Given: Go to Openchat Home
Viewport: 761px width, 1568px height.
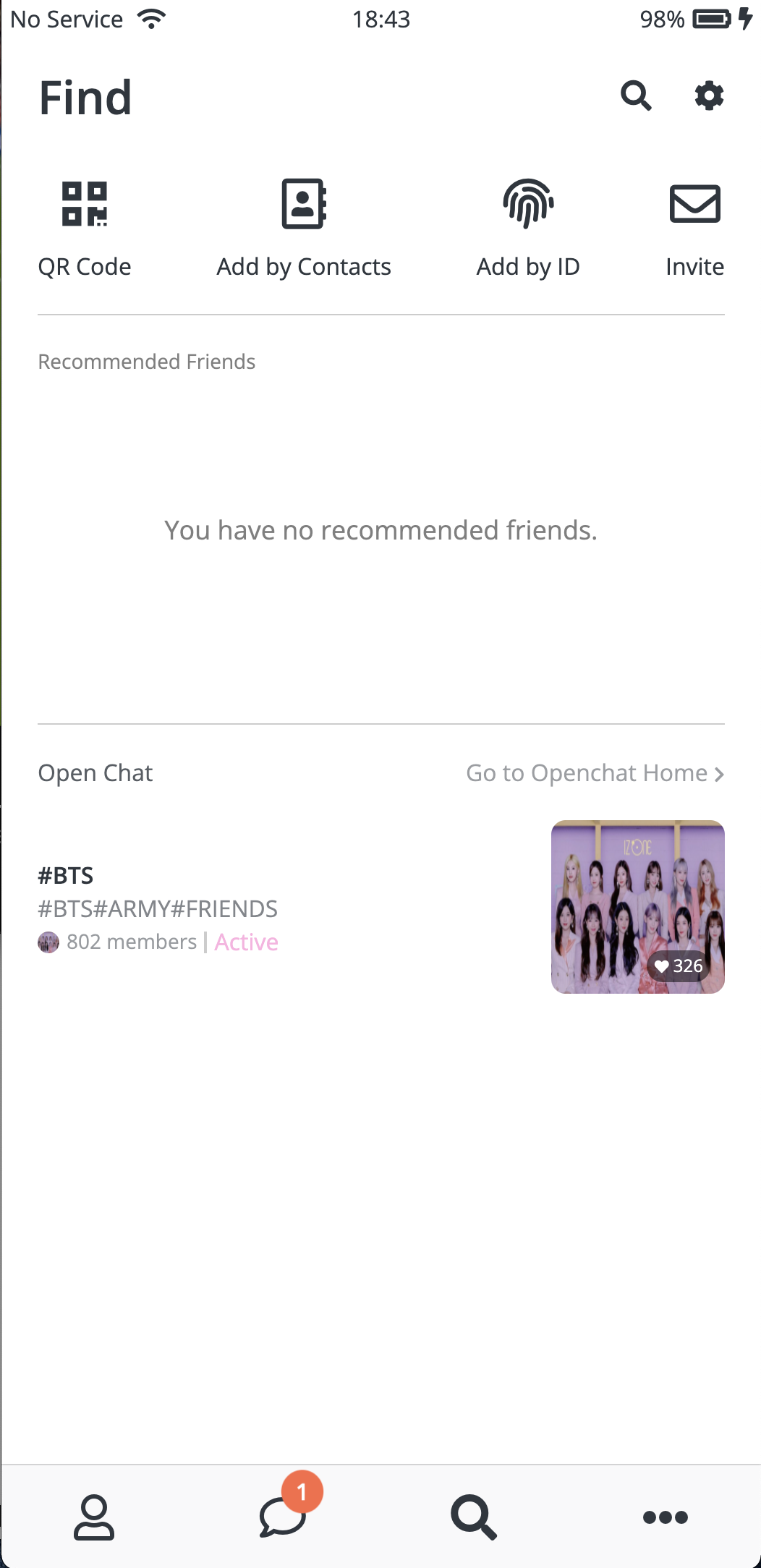Looking at the screenshot, I should [x=595, y=773].
